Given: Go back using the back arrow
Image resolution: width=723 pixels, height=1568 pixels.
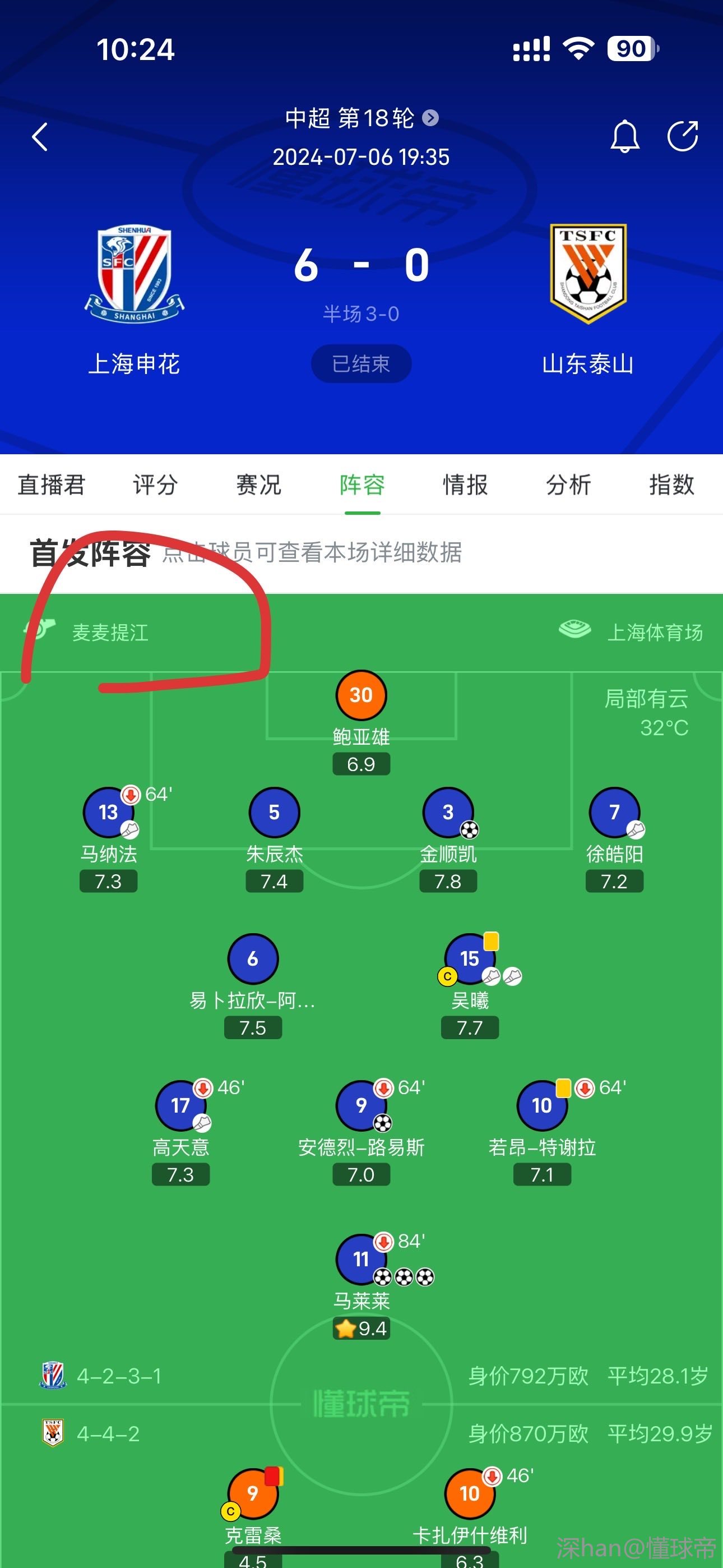Looking at the screenshot, I should [40, 136].
